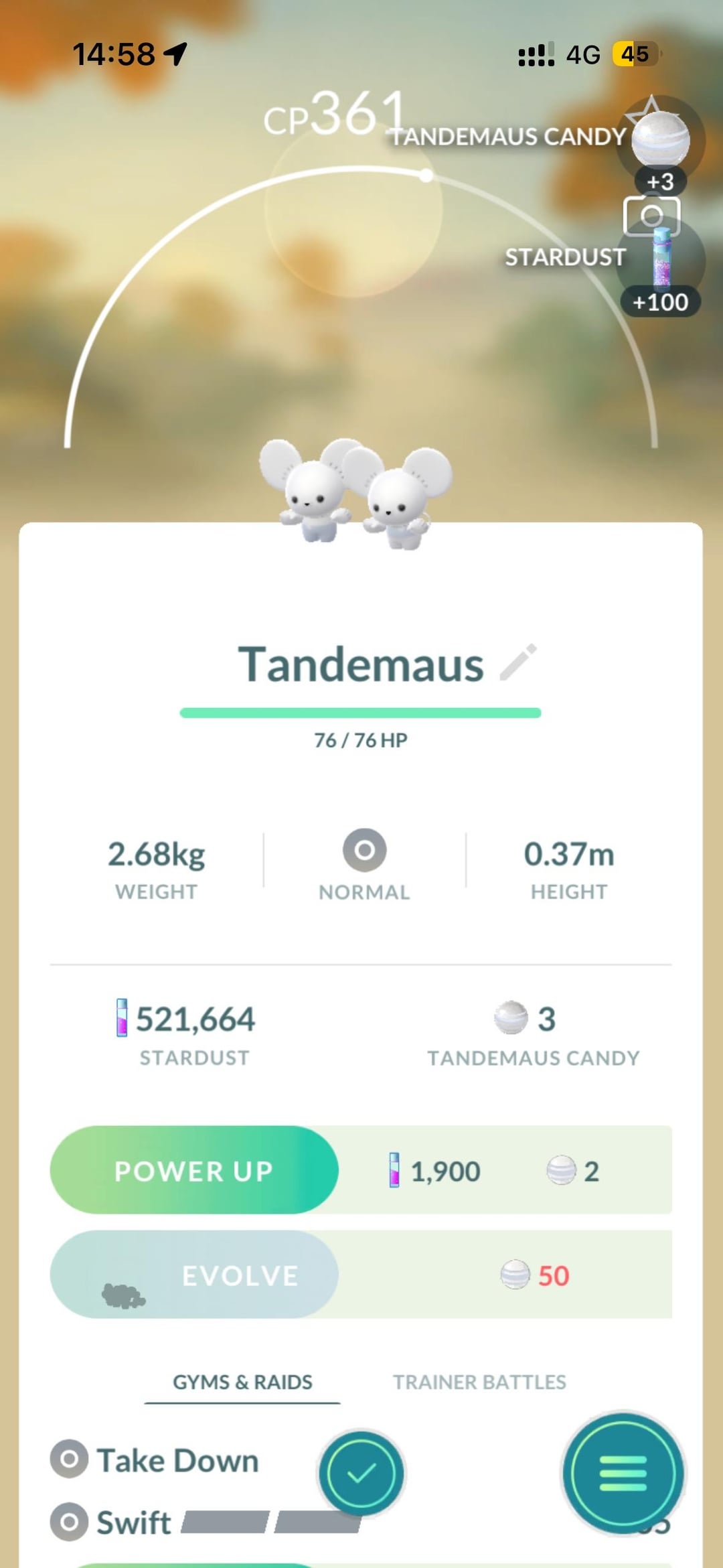Confirm with the round checkmark button
This screenshot has width=723, height=1568.
361,1473
